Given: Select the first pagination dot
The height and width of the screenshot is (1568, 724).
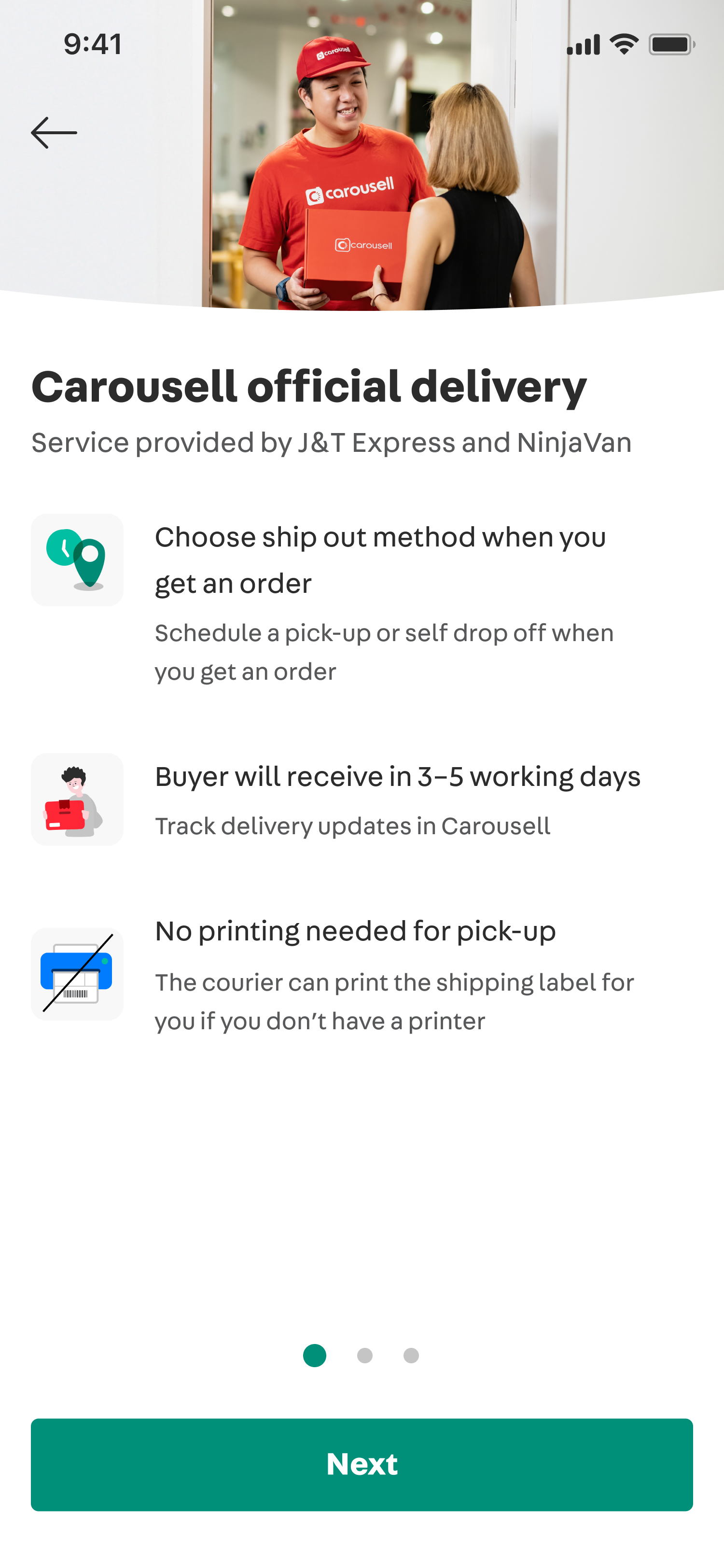Looking at the screenshot, I should click(315, 1356).
